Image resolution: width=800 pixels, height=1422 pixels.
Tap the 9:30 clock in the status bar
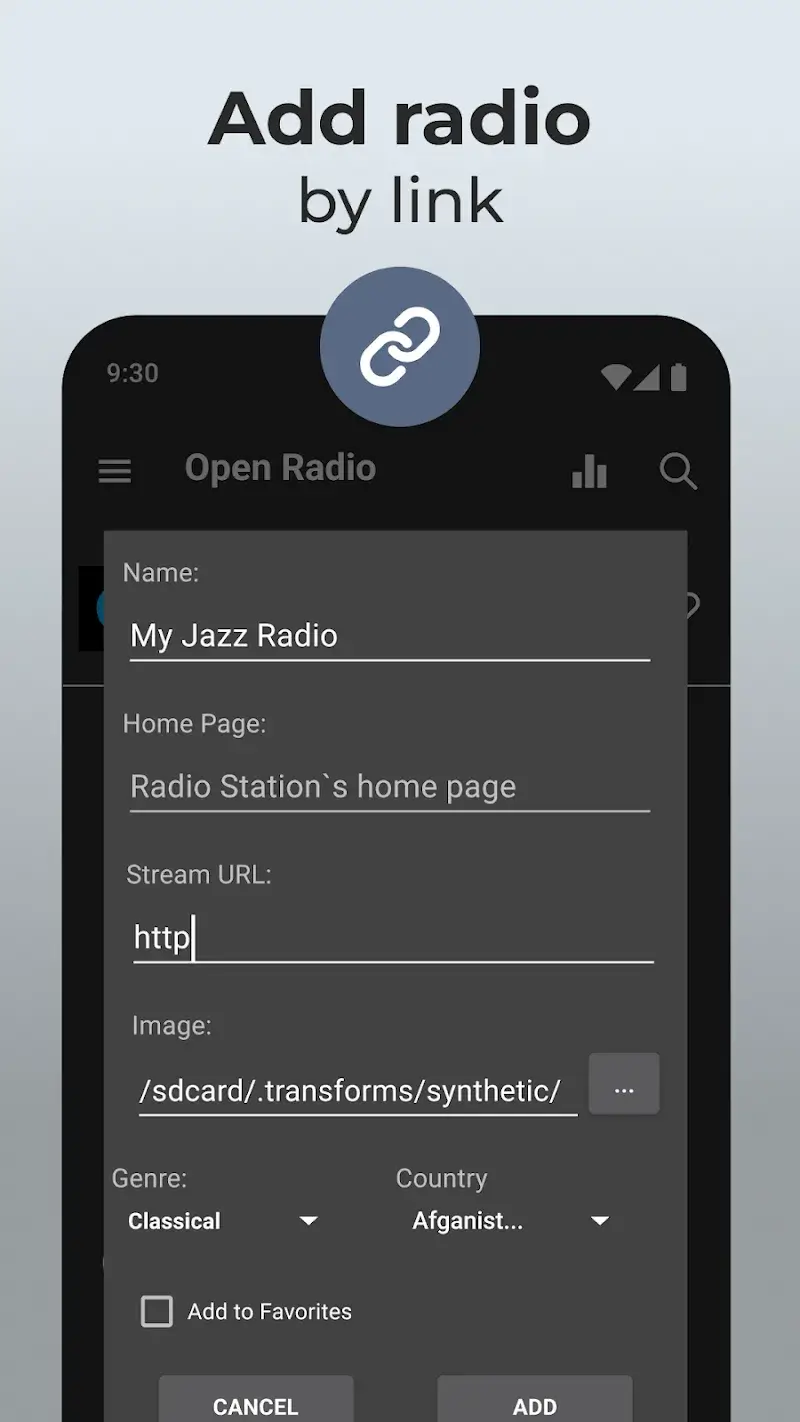click(x=134, y=372)
